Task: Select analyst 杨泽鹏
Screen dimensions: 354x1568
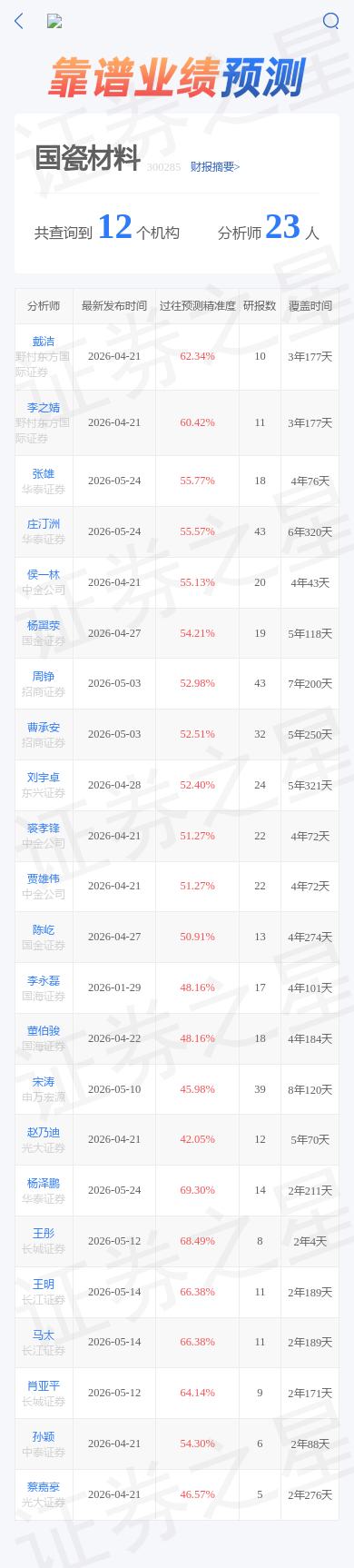Action: click(x=44, y=1184)
